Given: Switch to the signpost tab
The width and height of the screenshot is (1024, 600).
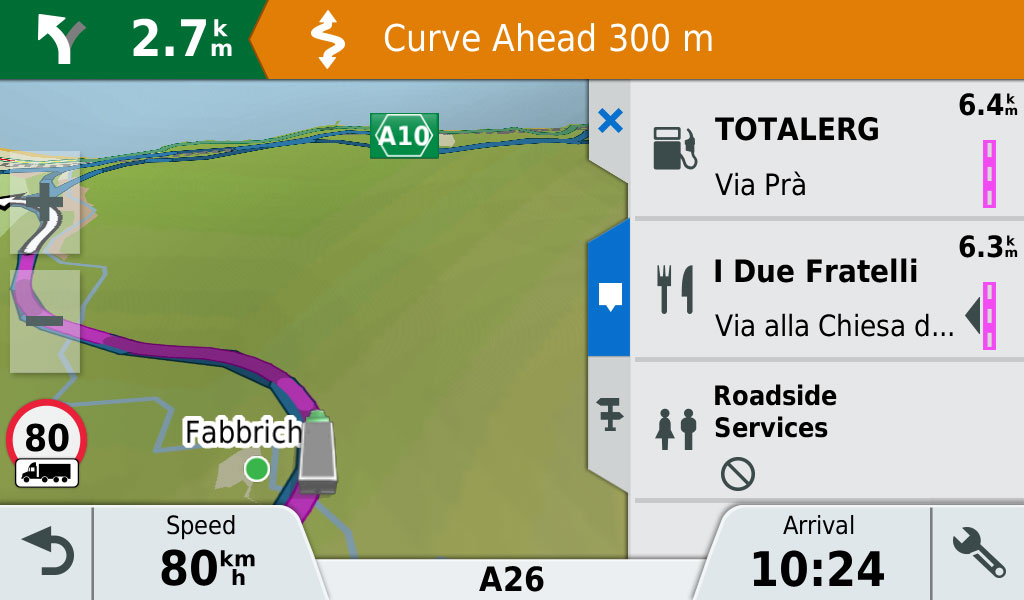Looking at the screenshot, I should point(609,414).
